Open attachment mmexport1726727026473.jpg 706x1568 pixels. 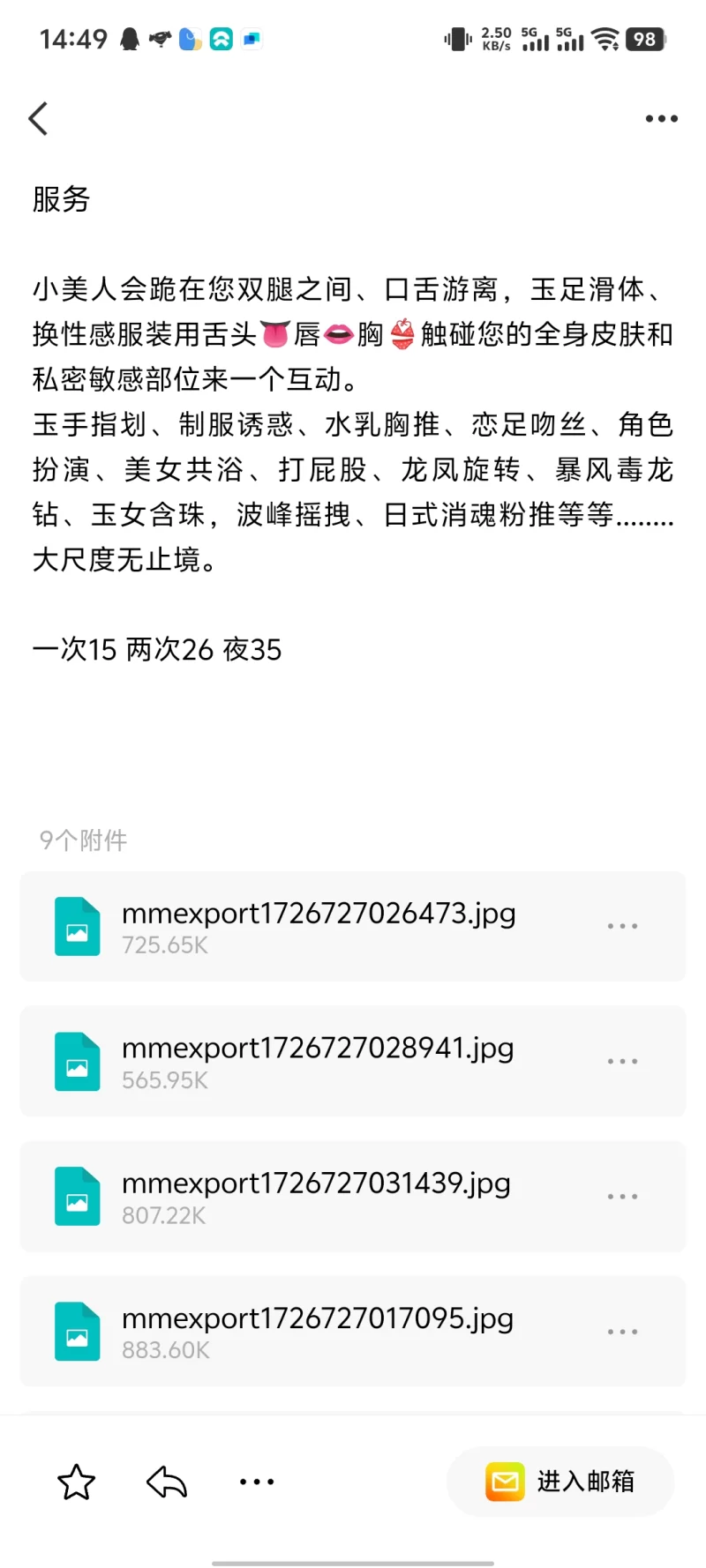coord(318,926)
